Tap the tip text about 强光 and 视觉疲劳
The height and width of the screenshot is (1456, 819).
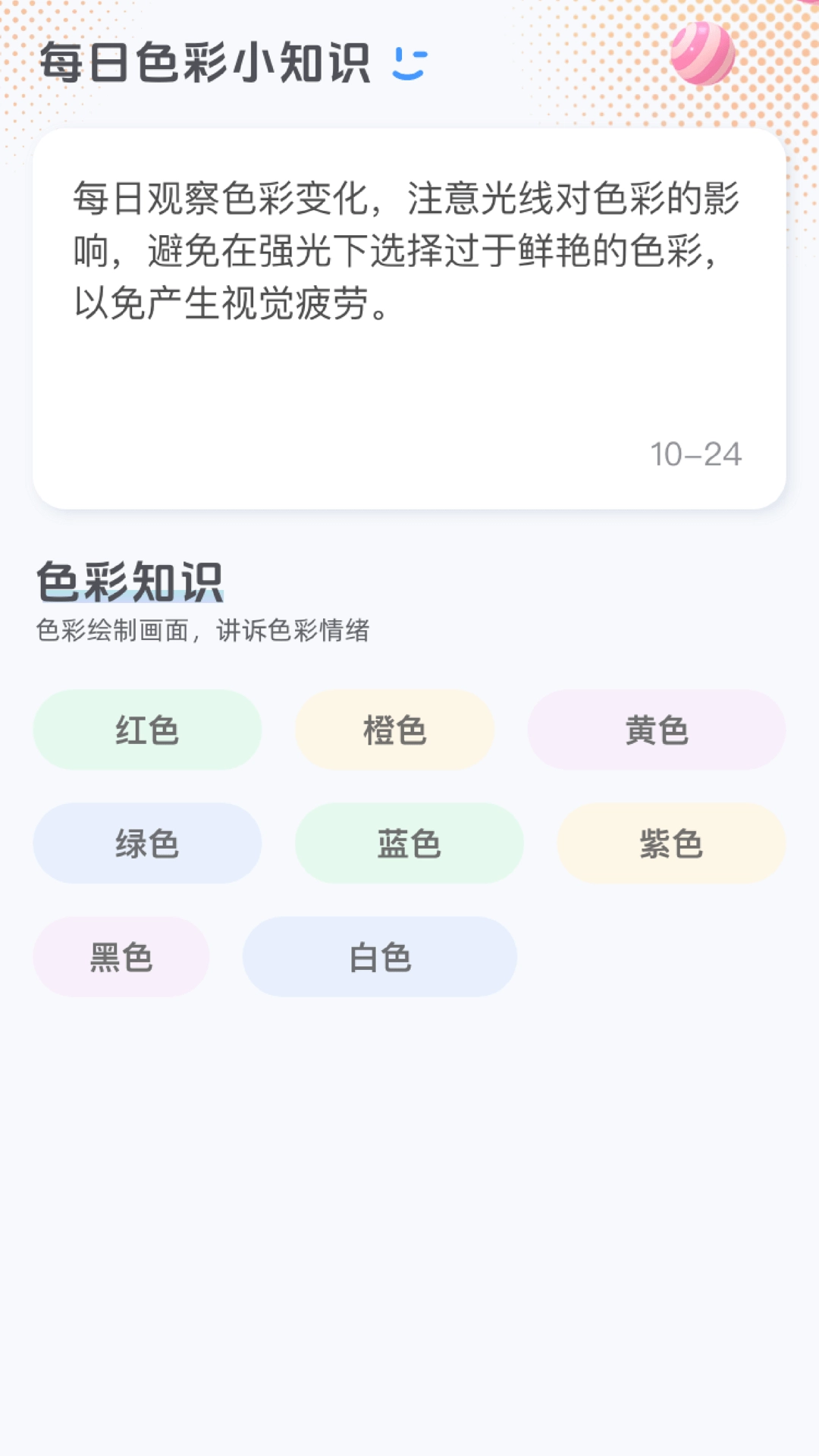[407, 250]
